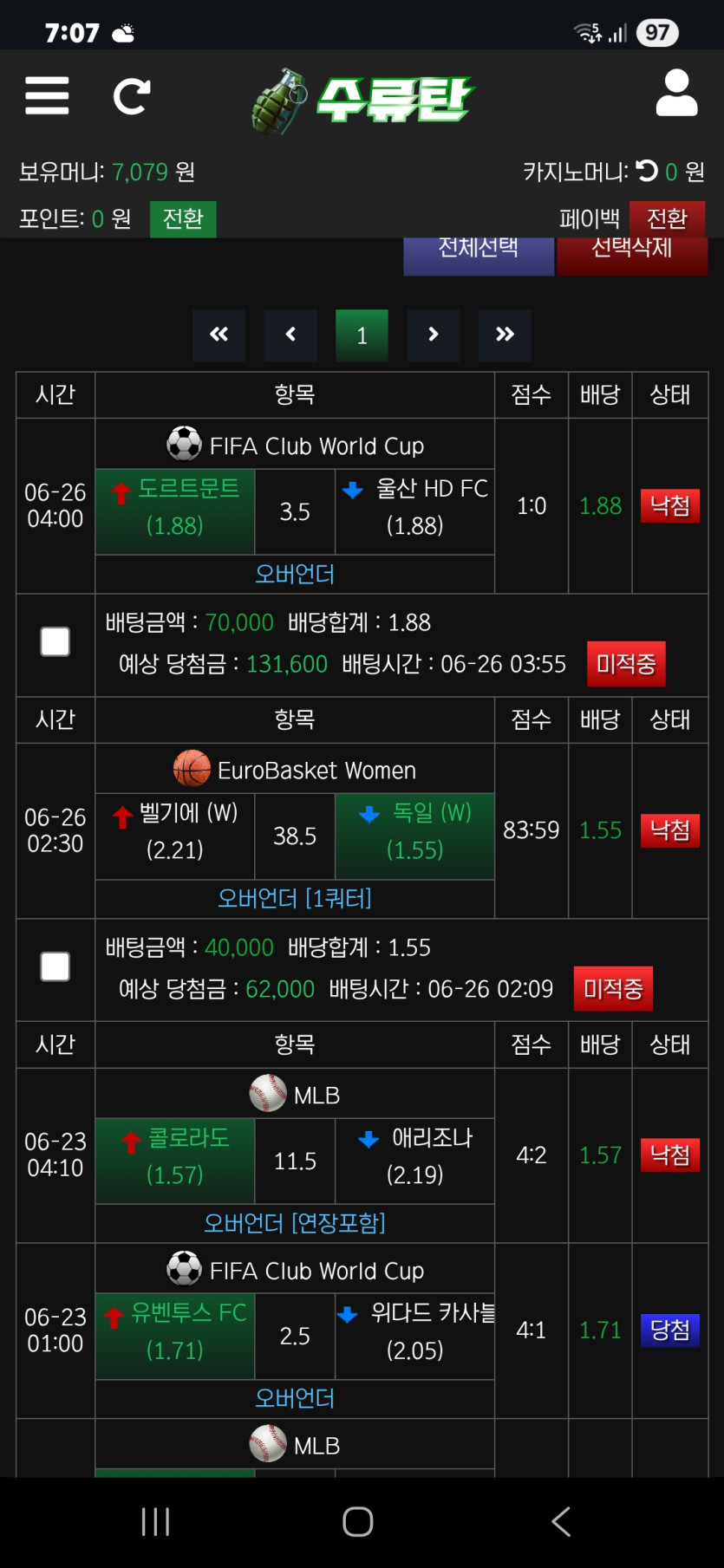Go to the first page
Screen dimensions: 724x1568
pos(219,335)
